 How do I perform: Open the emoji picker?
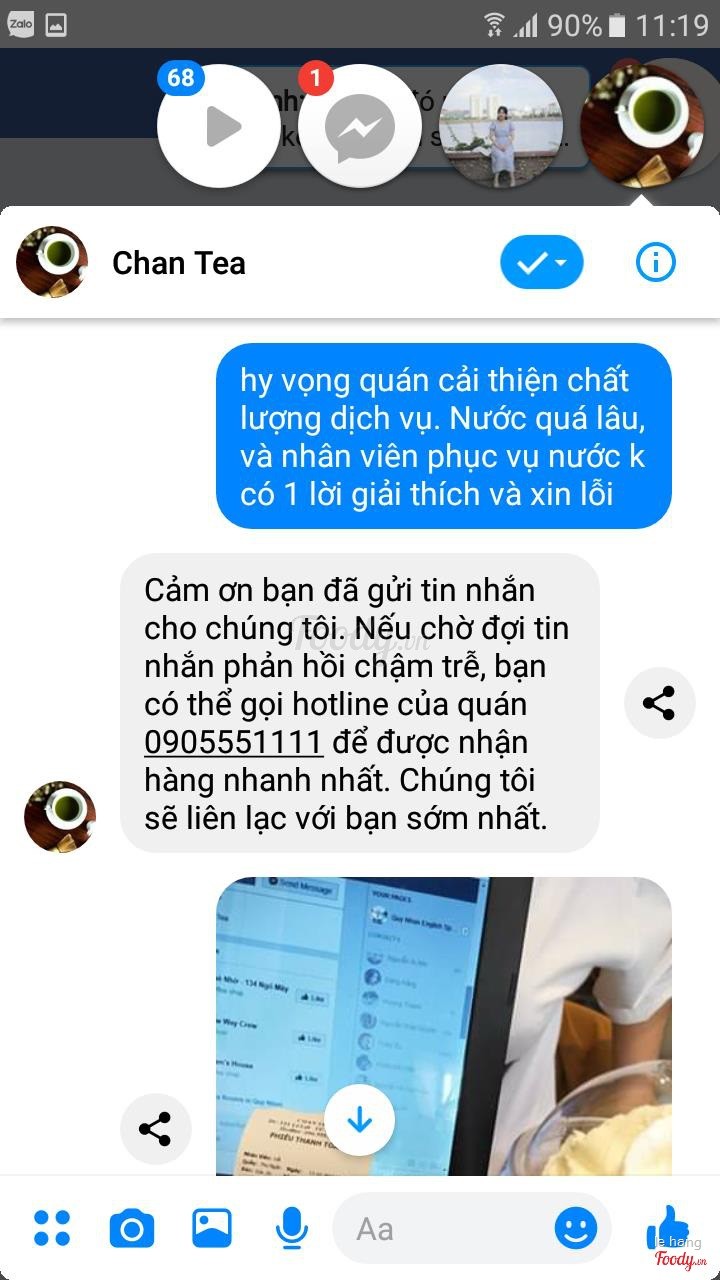[x=576, y=1229]
